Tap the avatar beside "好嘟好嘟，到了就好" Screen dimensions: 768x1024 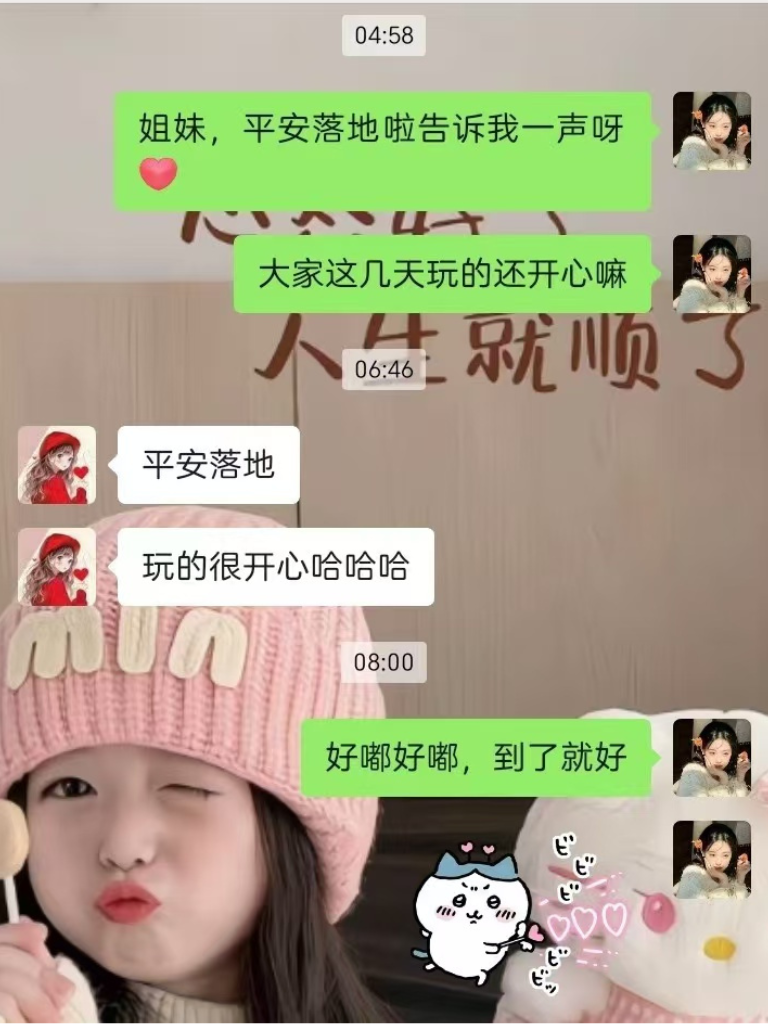coord(711,757)
